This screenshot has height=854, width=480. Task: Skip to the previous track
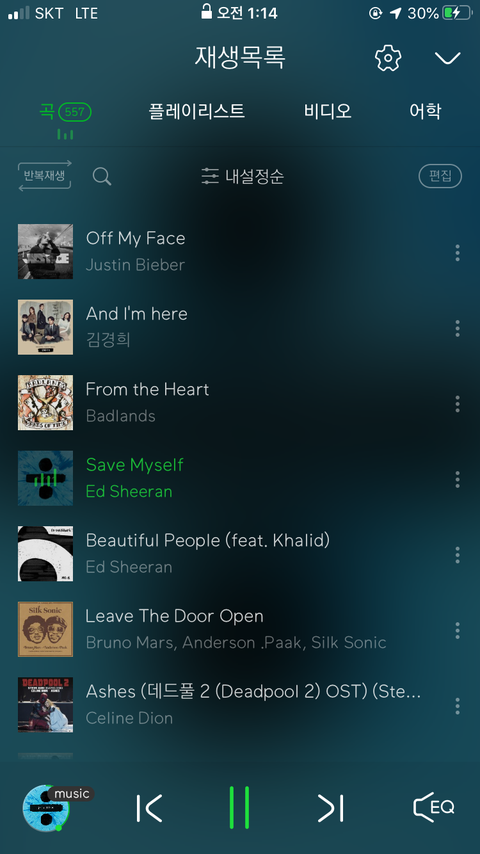(x=149, y=808)
